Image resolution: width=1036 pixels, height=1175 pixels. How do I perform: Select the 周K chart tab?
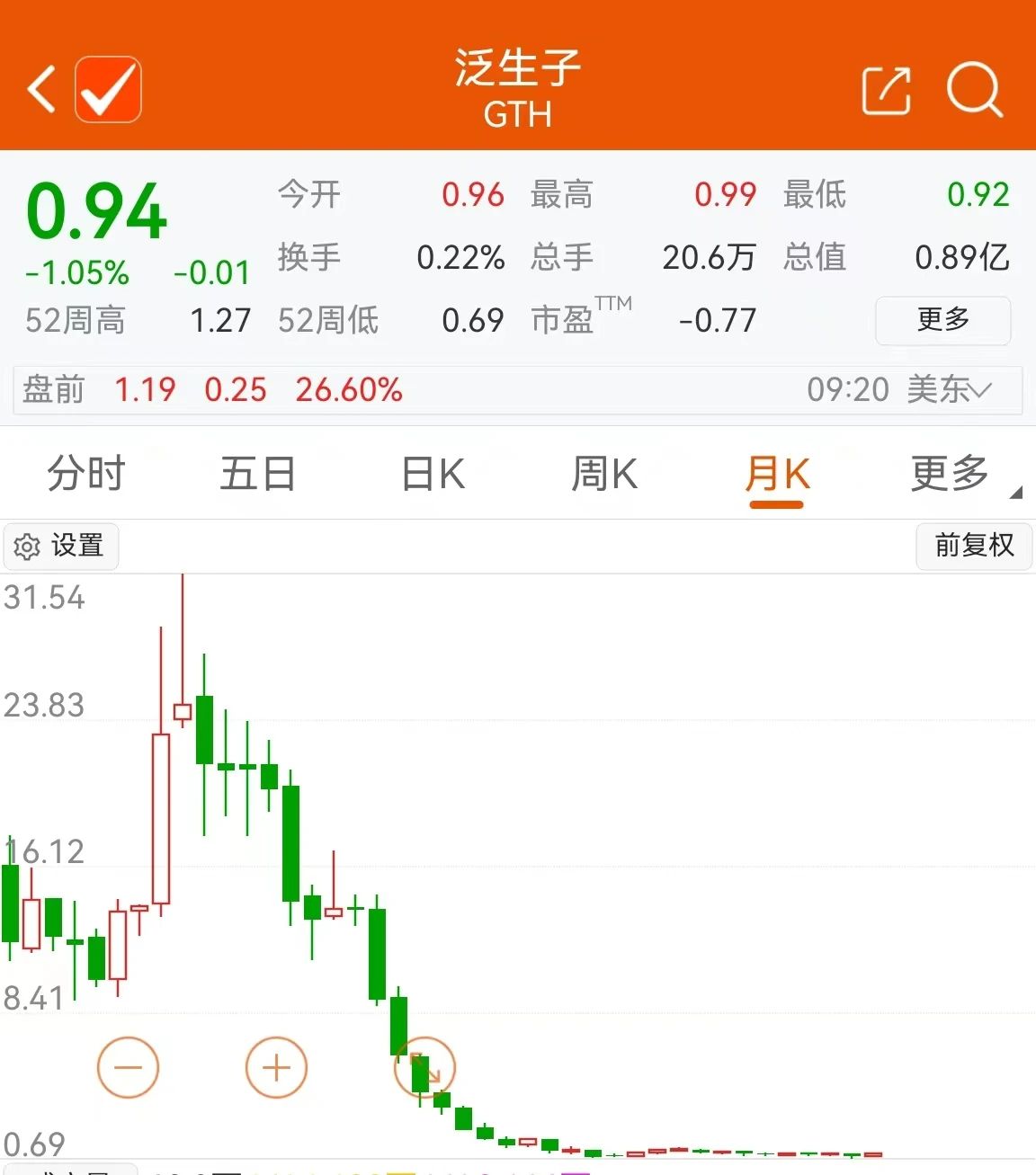pyautogui.click(x=604, y=474)
